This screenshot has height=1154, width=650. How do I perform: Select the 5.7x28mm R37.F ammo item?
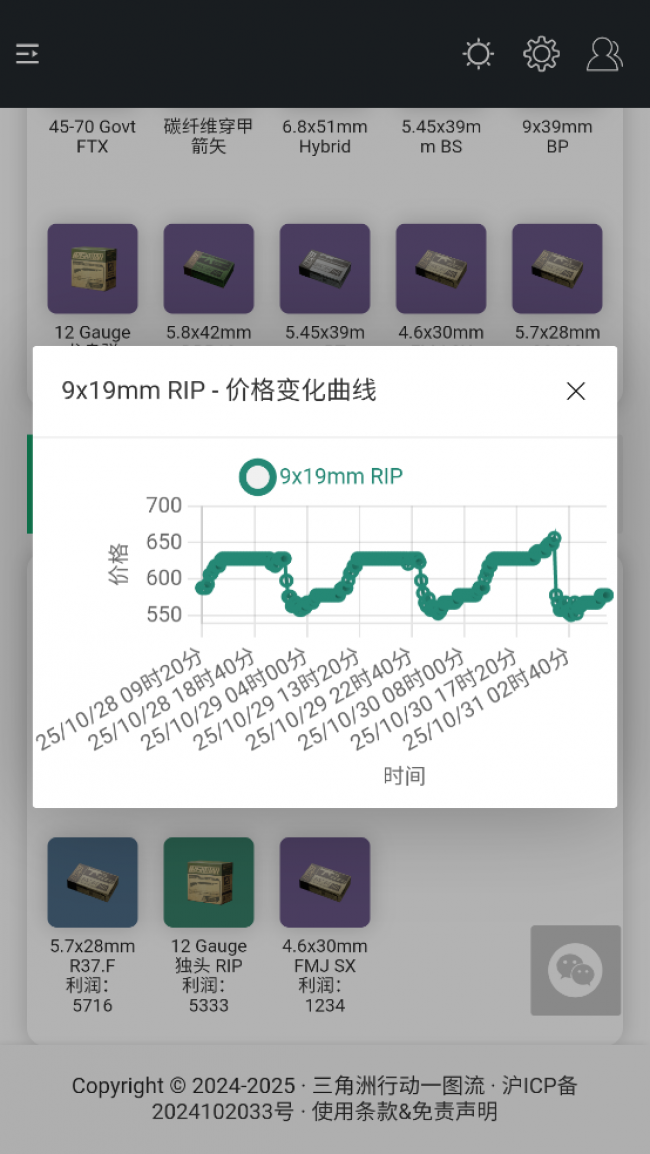click(x=92, y=882)
